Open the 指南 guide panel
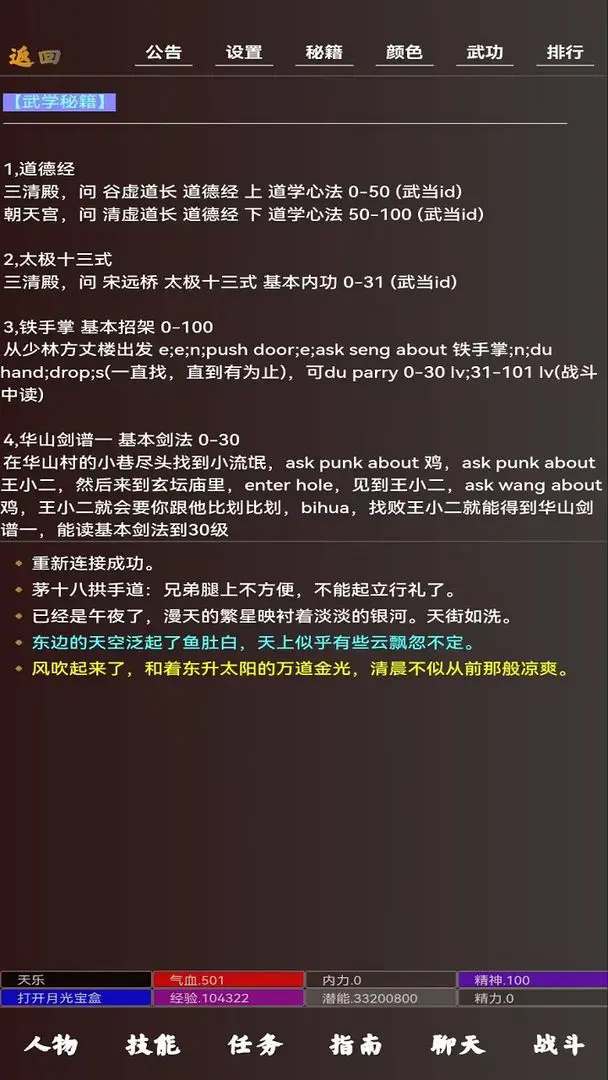The width and height of the screenshot is (608, 1080). [357, 1045]
